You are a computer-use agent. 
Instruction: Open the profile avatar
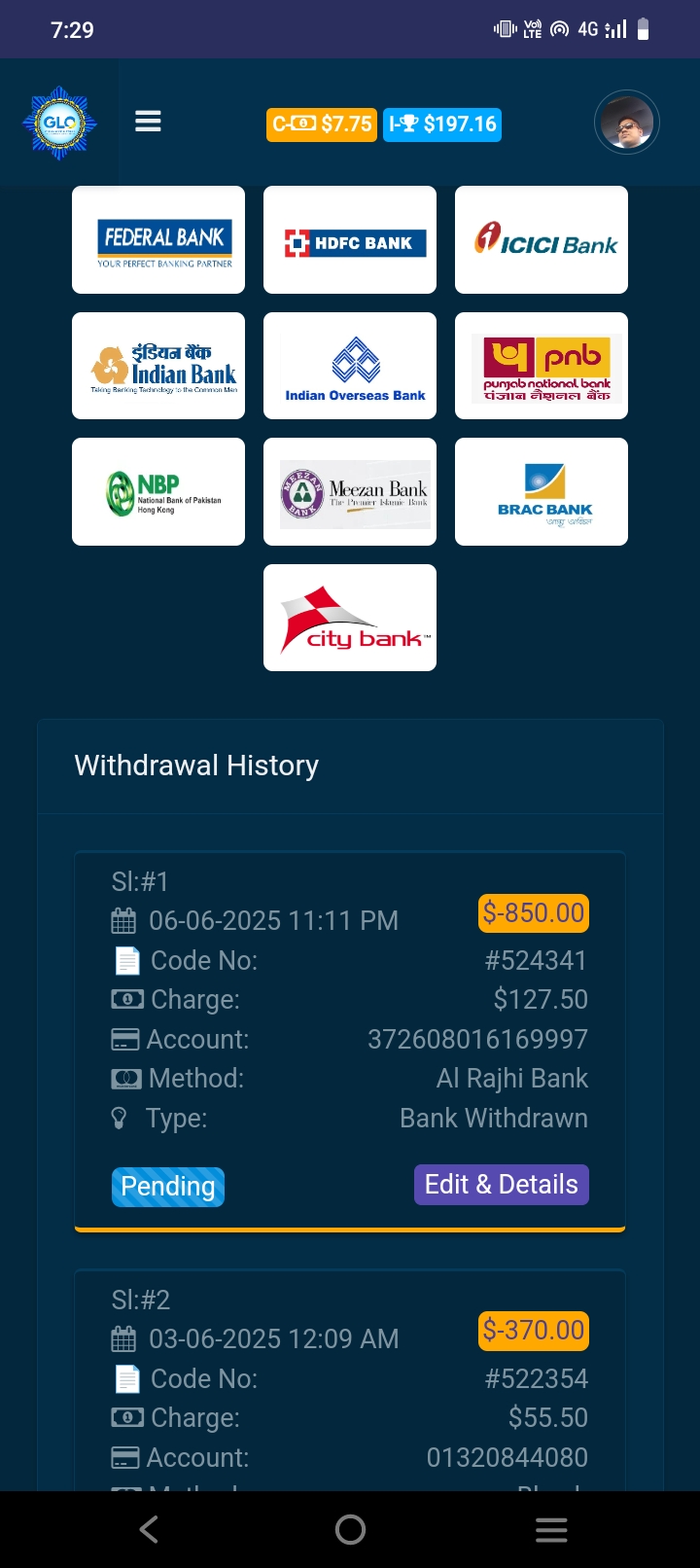626,123
